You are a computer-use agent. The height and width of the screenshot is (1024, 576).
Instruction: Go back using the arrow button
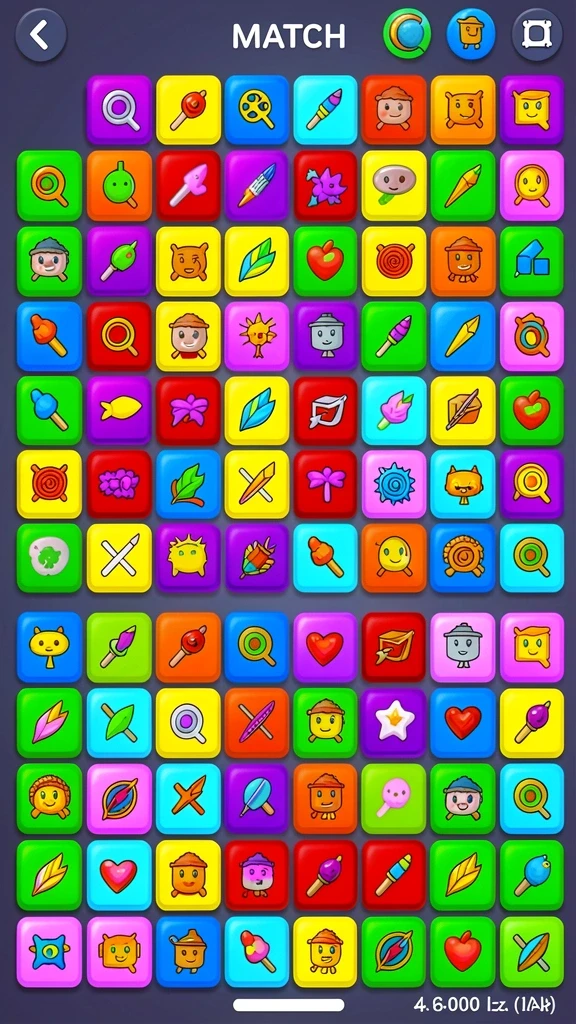point(40,34)
